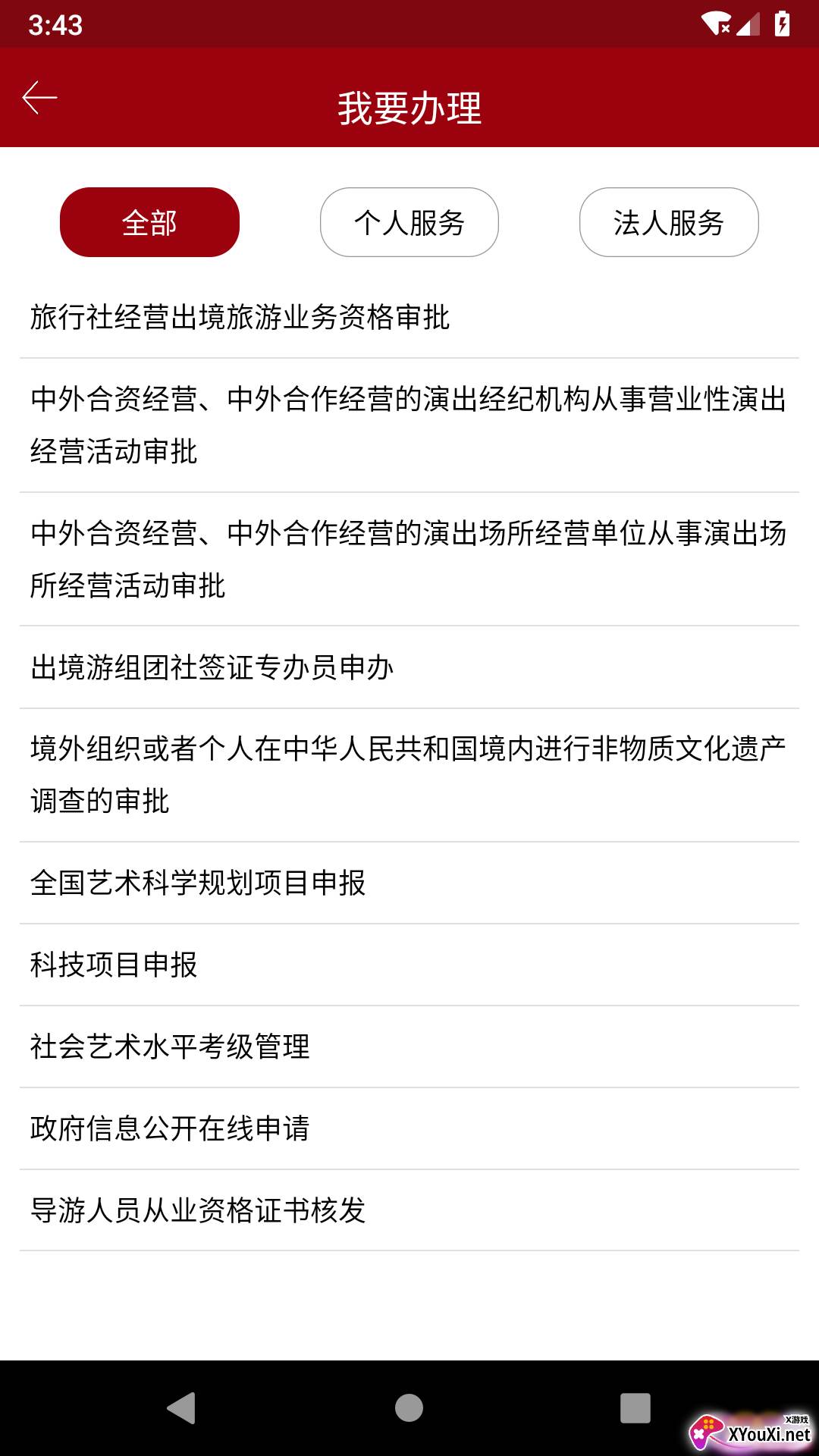The image size is (819, 1456).
Task: Tap the system back button
Action: 182,1408
